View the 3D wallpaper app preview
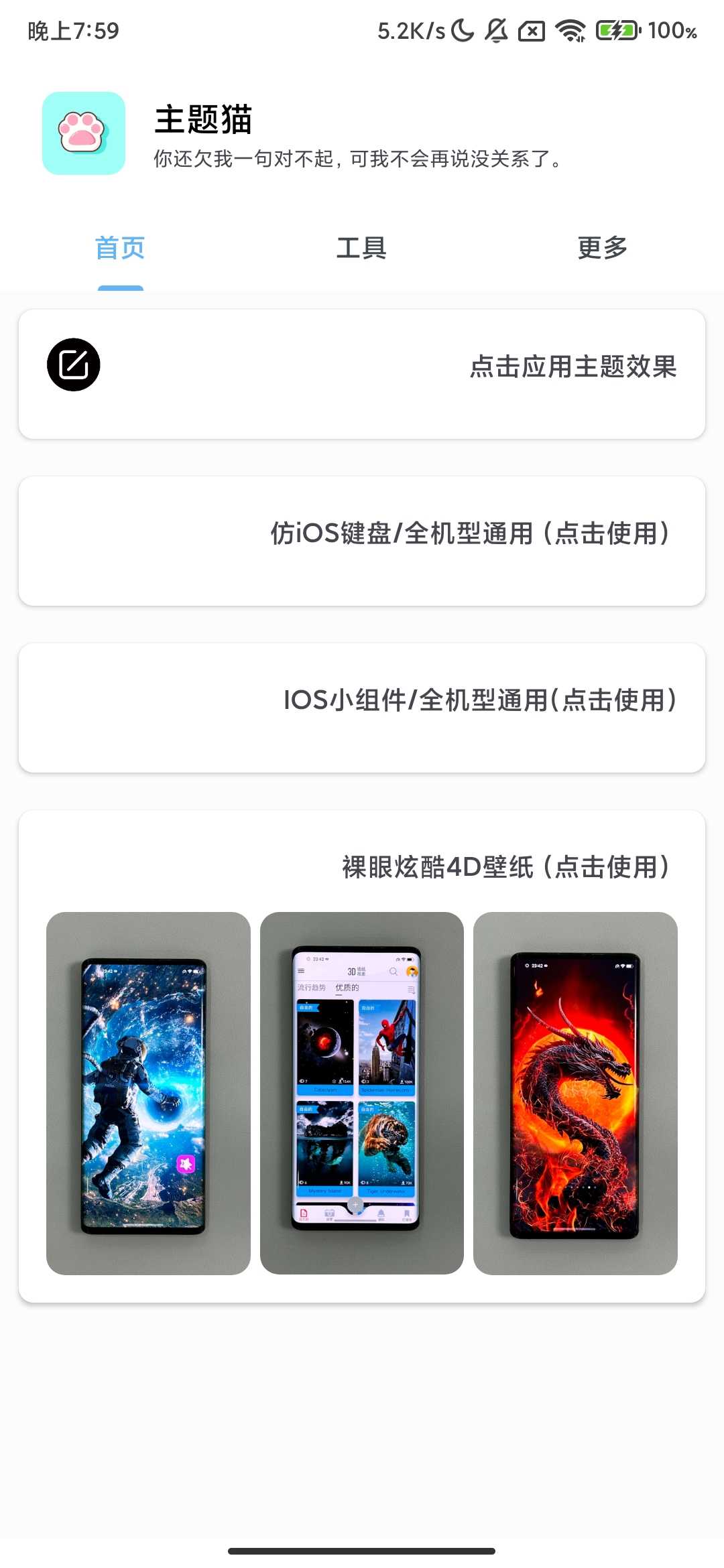724x1568 pixels. tap(361, 1093)
